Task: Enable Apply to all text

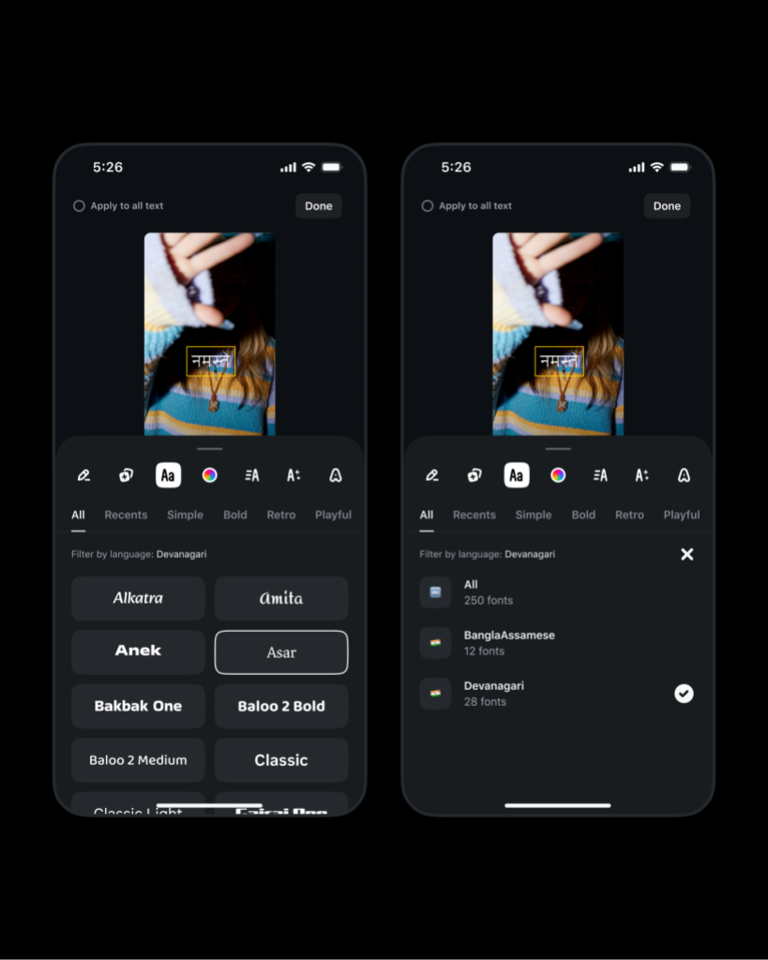Action: pos(79,205)
